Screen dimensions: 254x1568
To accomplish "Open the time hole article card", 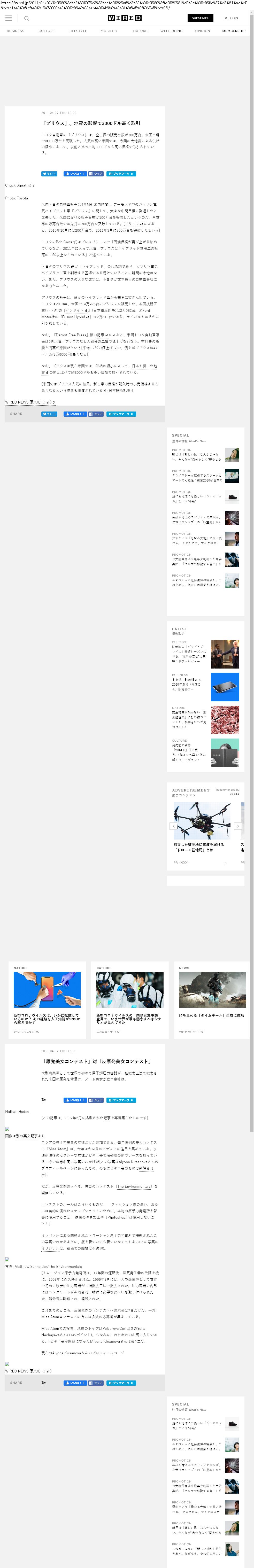I will click(x=212, y=1015).
